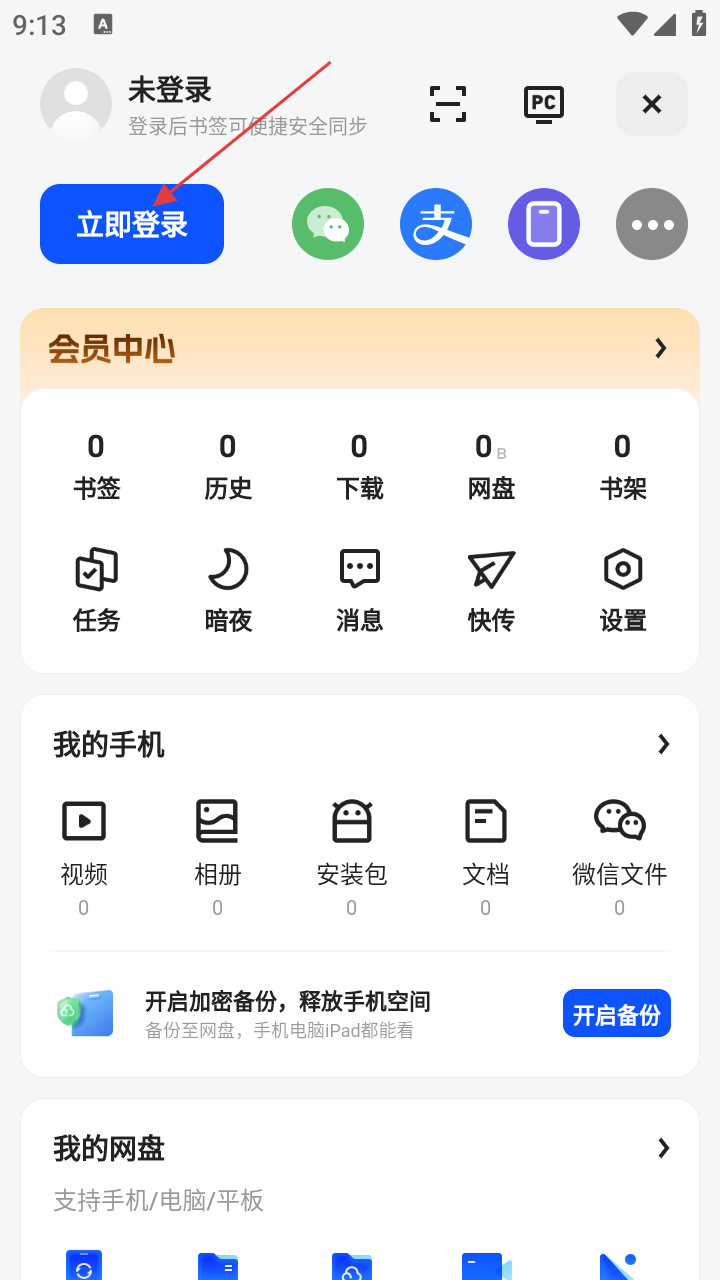Open the 书架 bookshelf

[x=623, y=466]
